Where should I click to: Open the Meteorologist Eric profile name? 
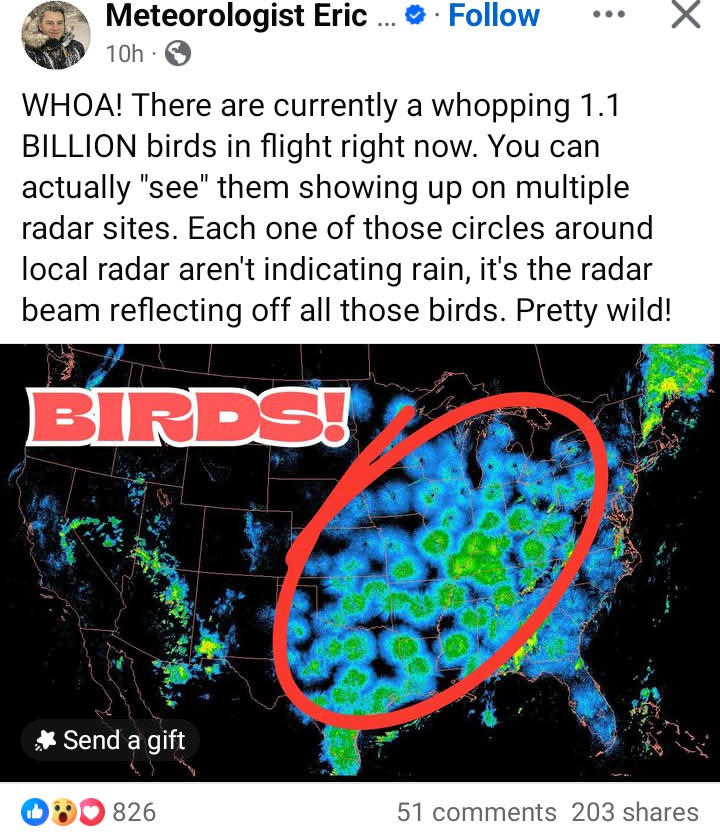(235, 16)
